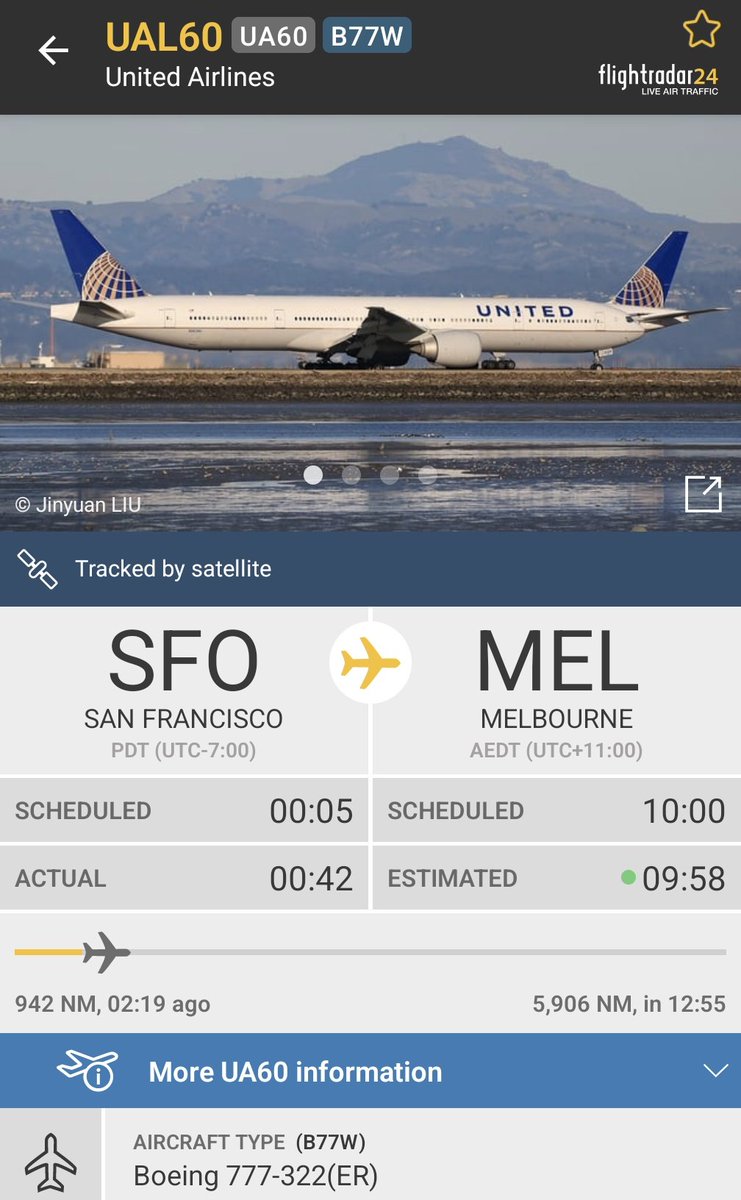Favorite flight UAL60 with the star
This screenshot has height=1200, width=741.
[701, 31]
